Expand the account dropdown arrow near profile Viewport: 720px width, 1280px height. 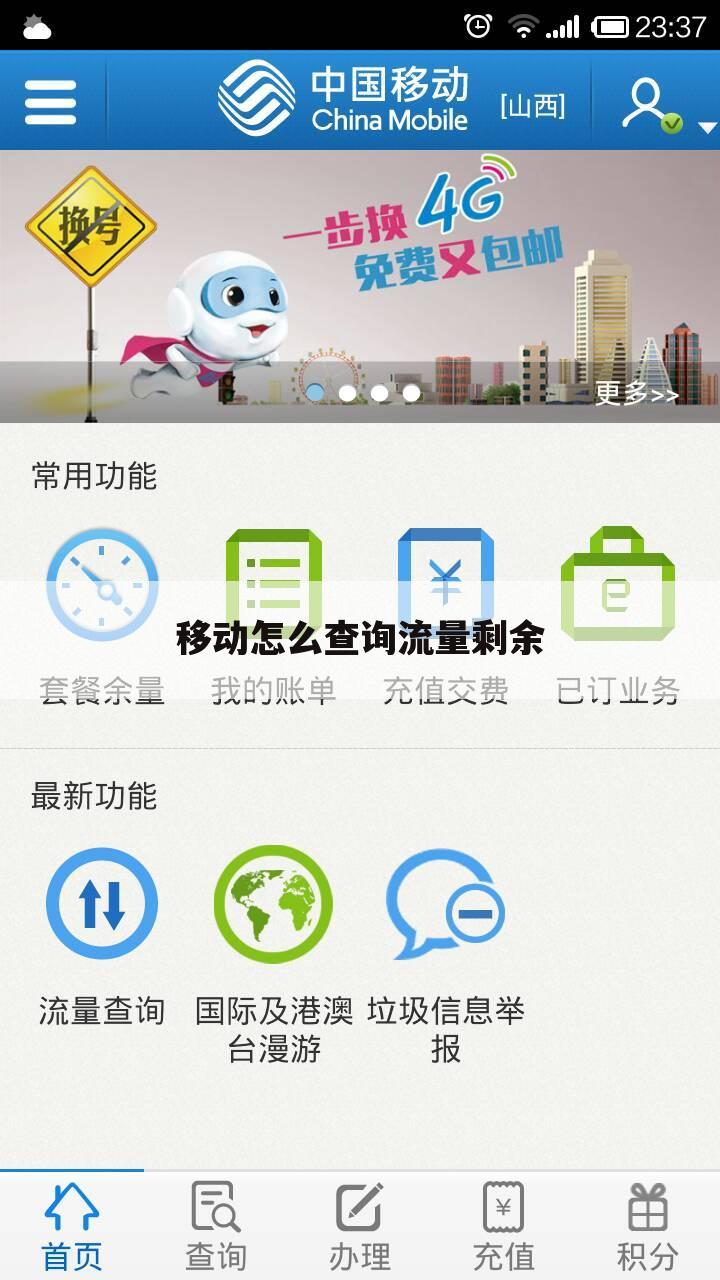coord(706,128)
